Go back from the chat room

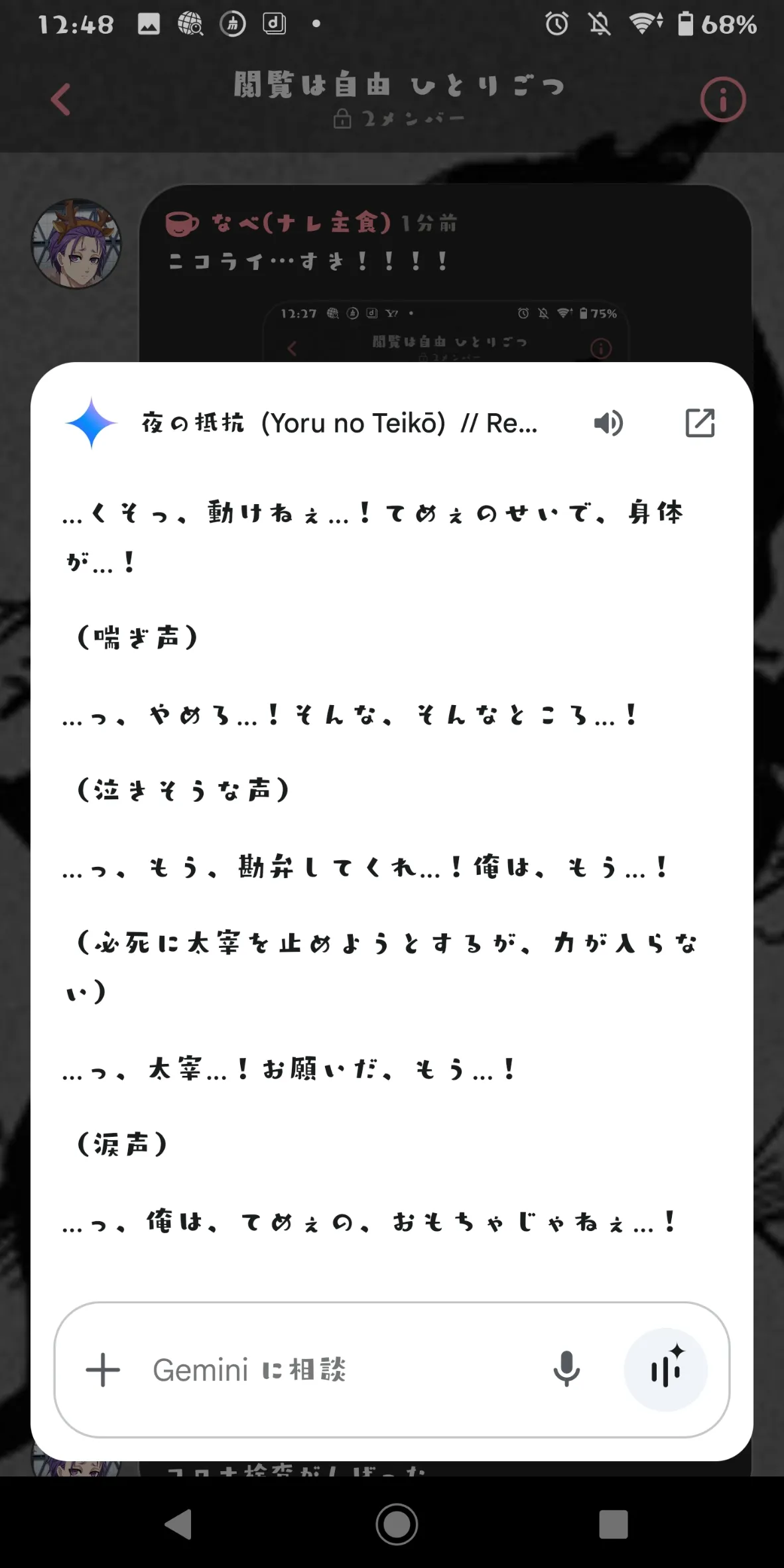61,100
